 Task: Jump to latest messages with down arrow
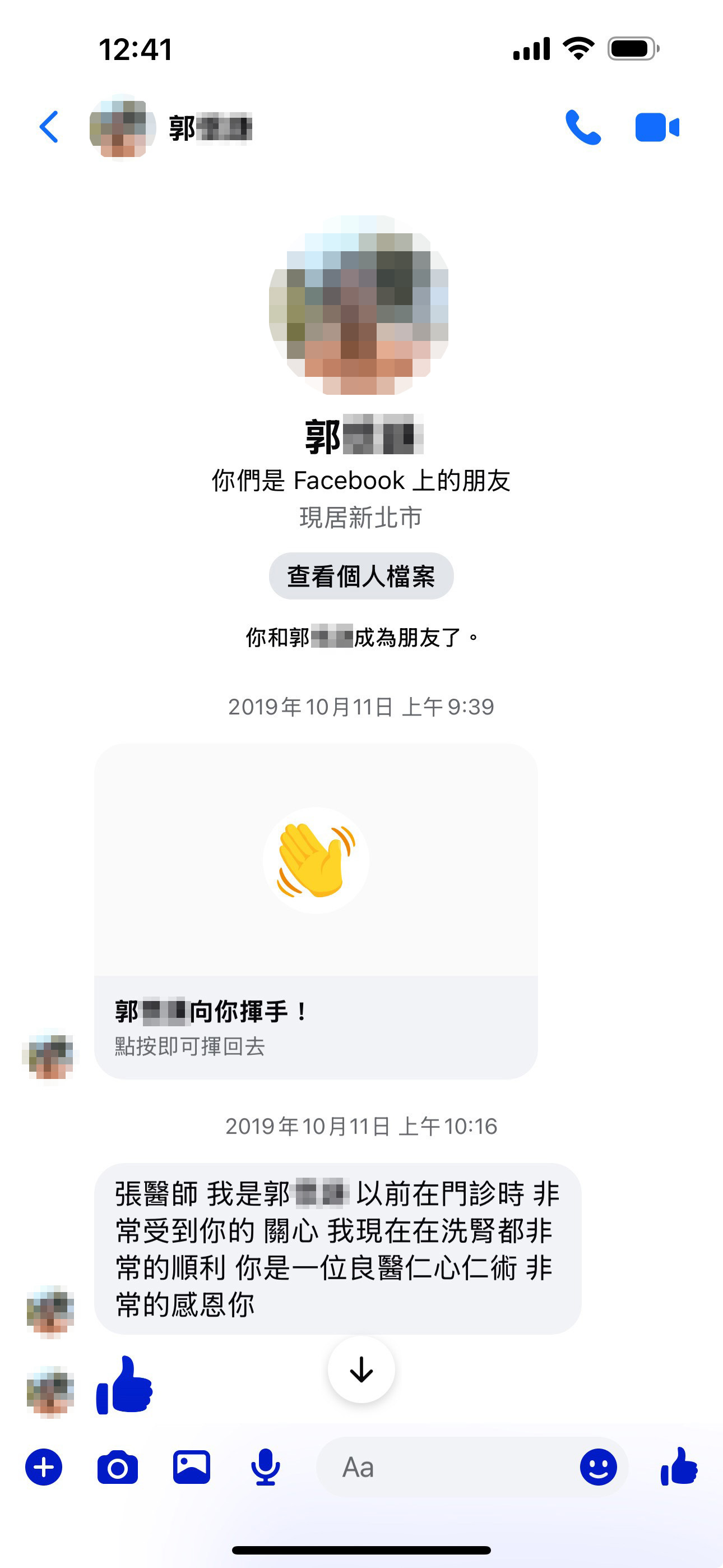tap(361, 1370)
